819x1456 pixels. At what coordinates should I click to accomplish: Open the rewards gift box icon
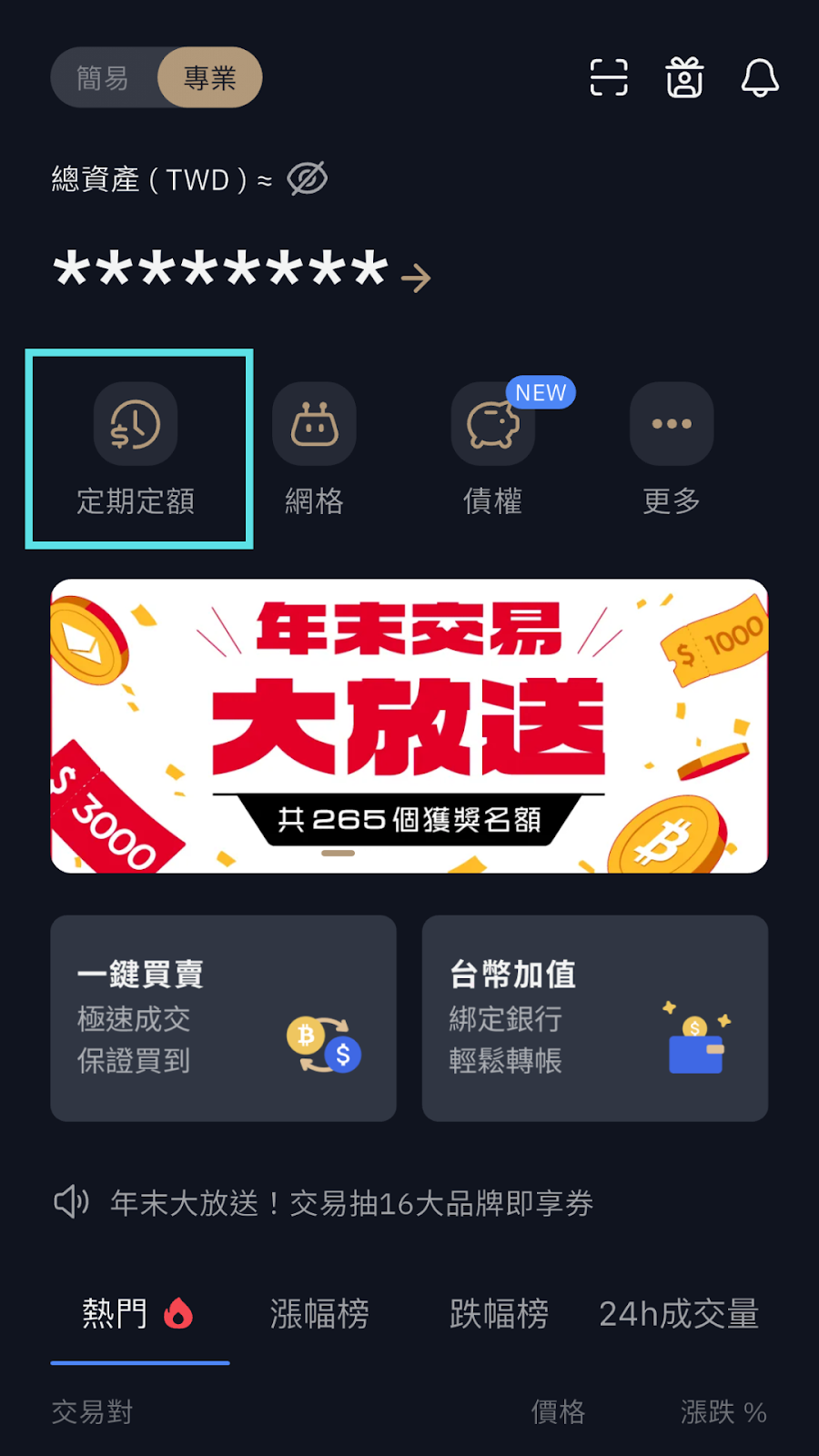pos(683,77)
